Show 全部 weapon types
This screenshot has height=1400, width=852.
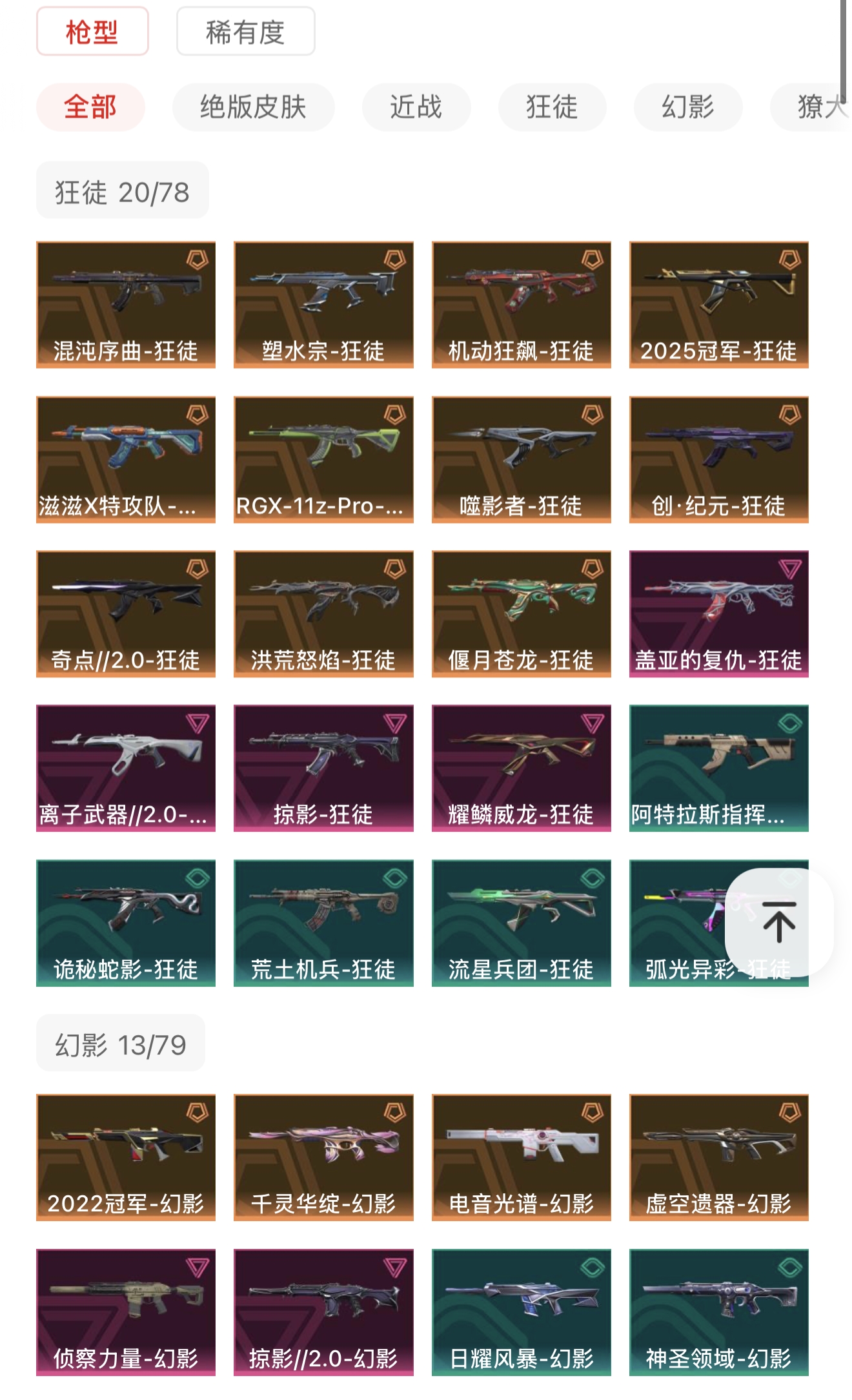coord(90,107)
